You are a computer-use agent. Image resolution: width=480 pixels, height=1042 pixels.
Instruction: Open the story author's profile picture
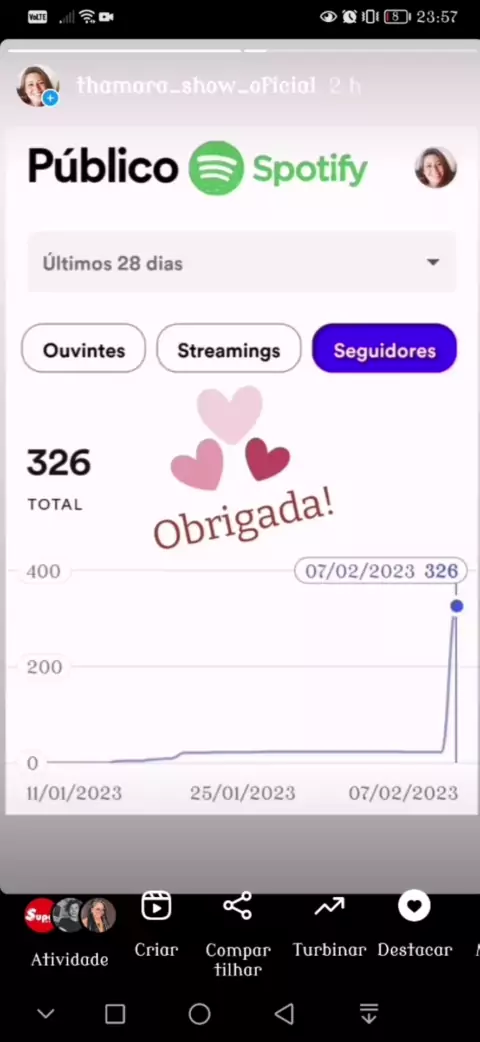37,86
